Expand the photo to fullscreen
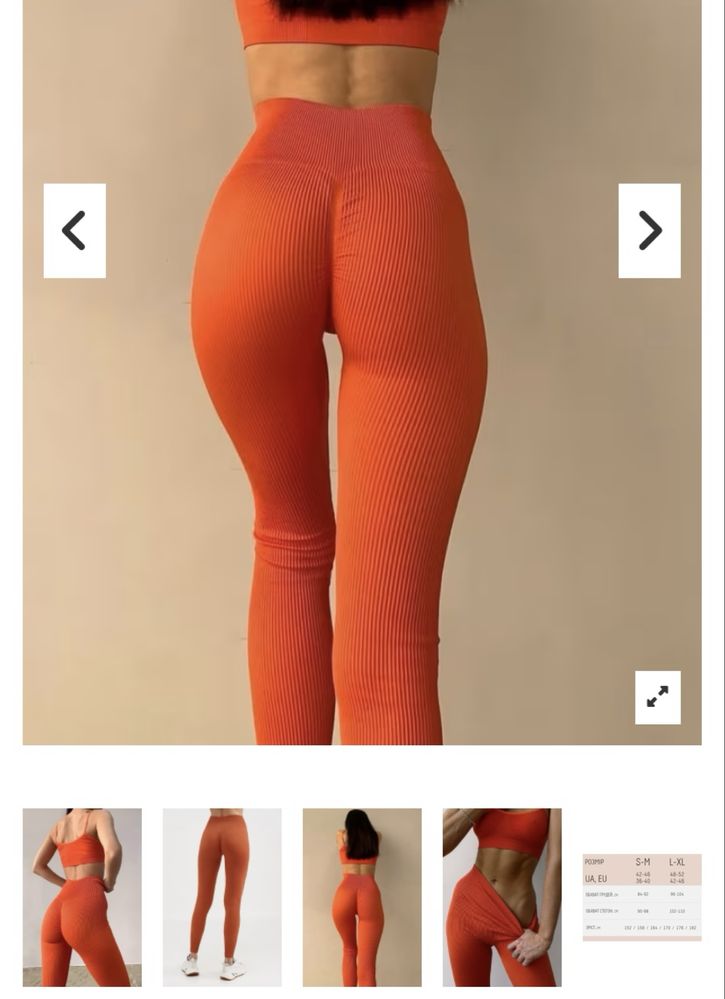Image resolution: width=725 pixels, height=999 pixels. coord(657,697)
